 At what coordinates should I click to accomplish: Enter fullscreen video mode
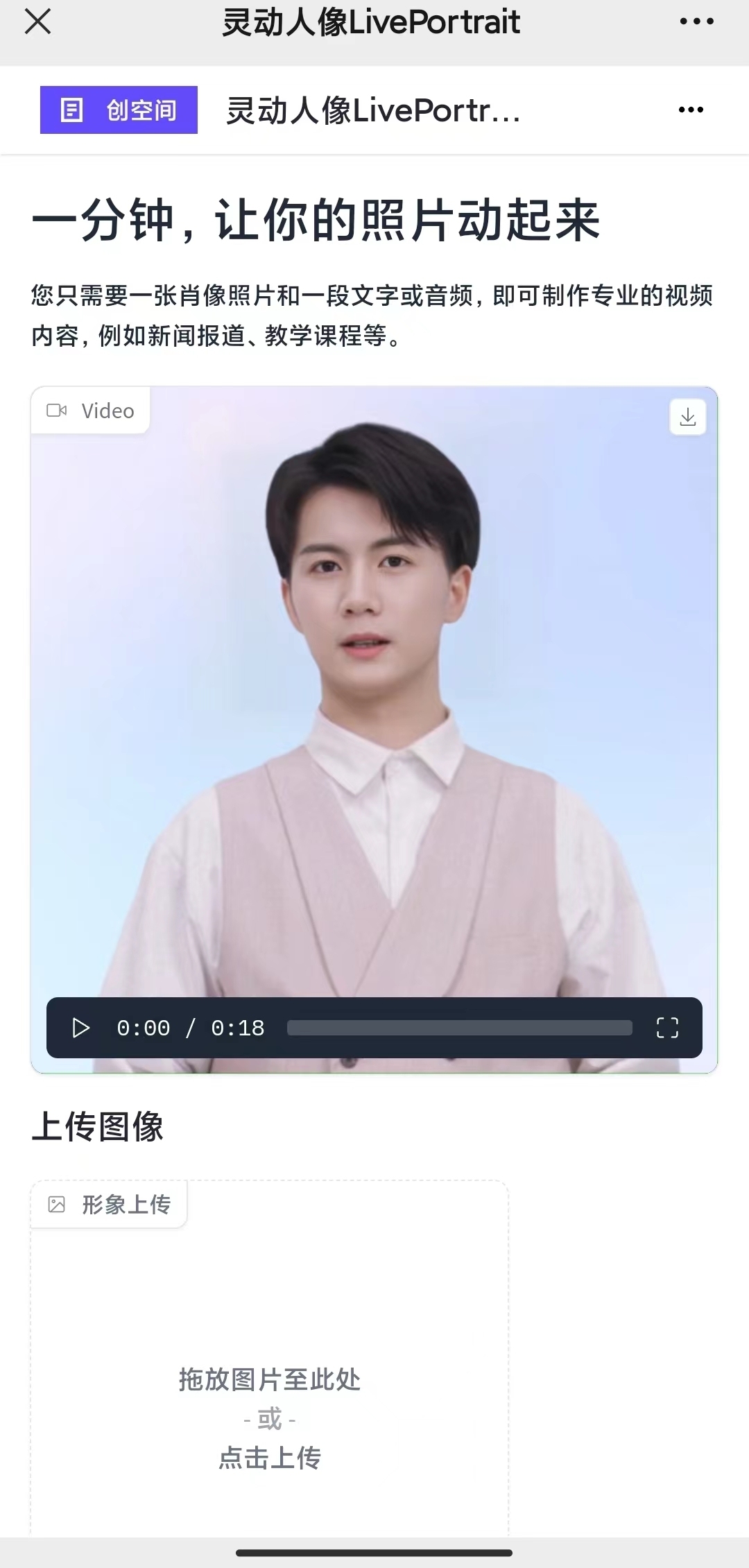click(667, 1028)
